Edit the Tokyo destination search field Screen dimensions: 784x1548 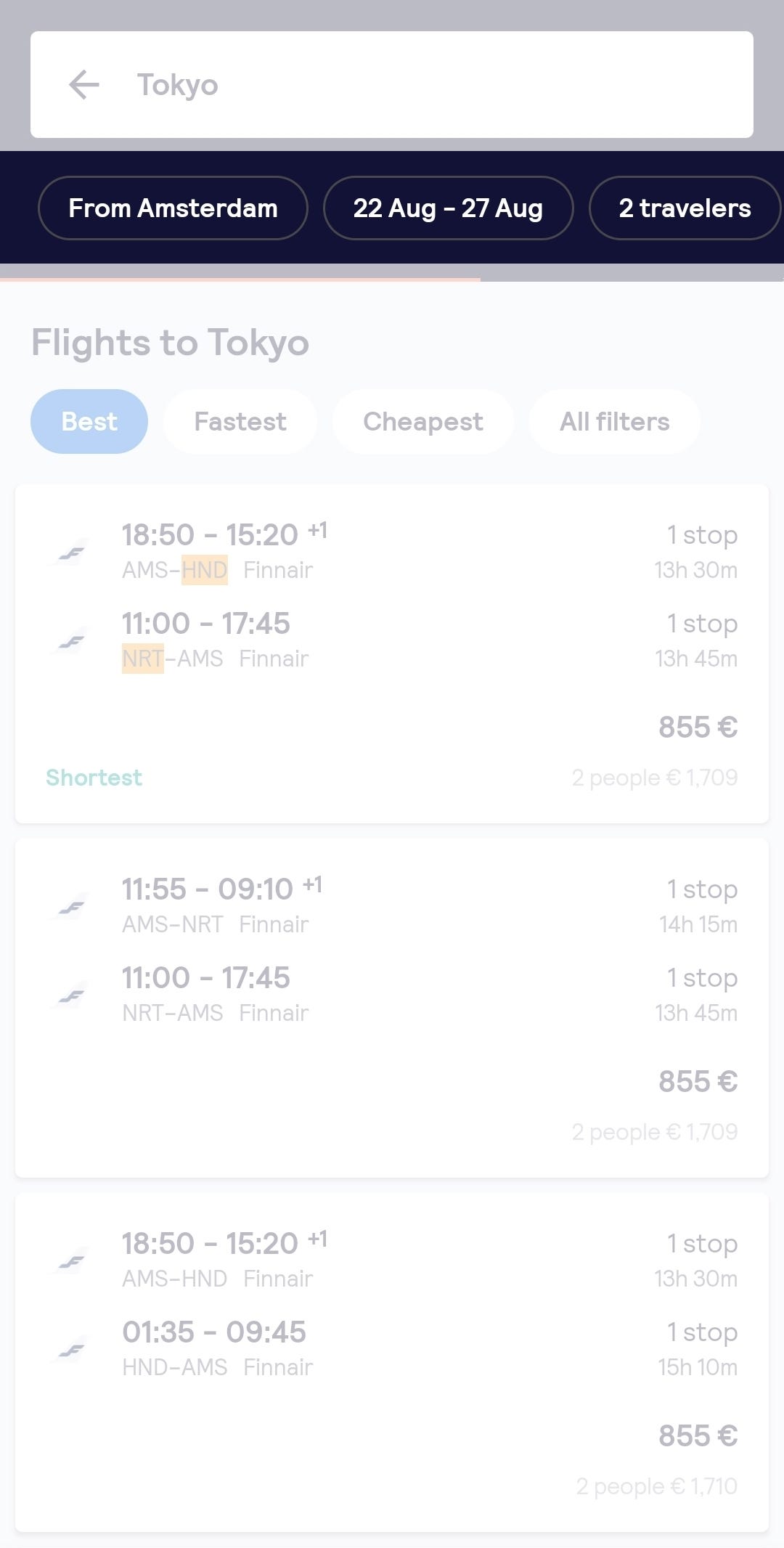pyautogui.click(x=392, y=85)
